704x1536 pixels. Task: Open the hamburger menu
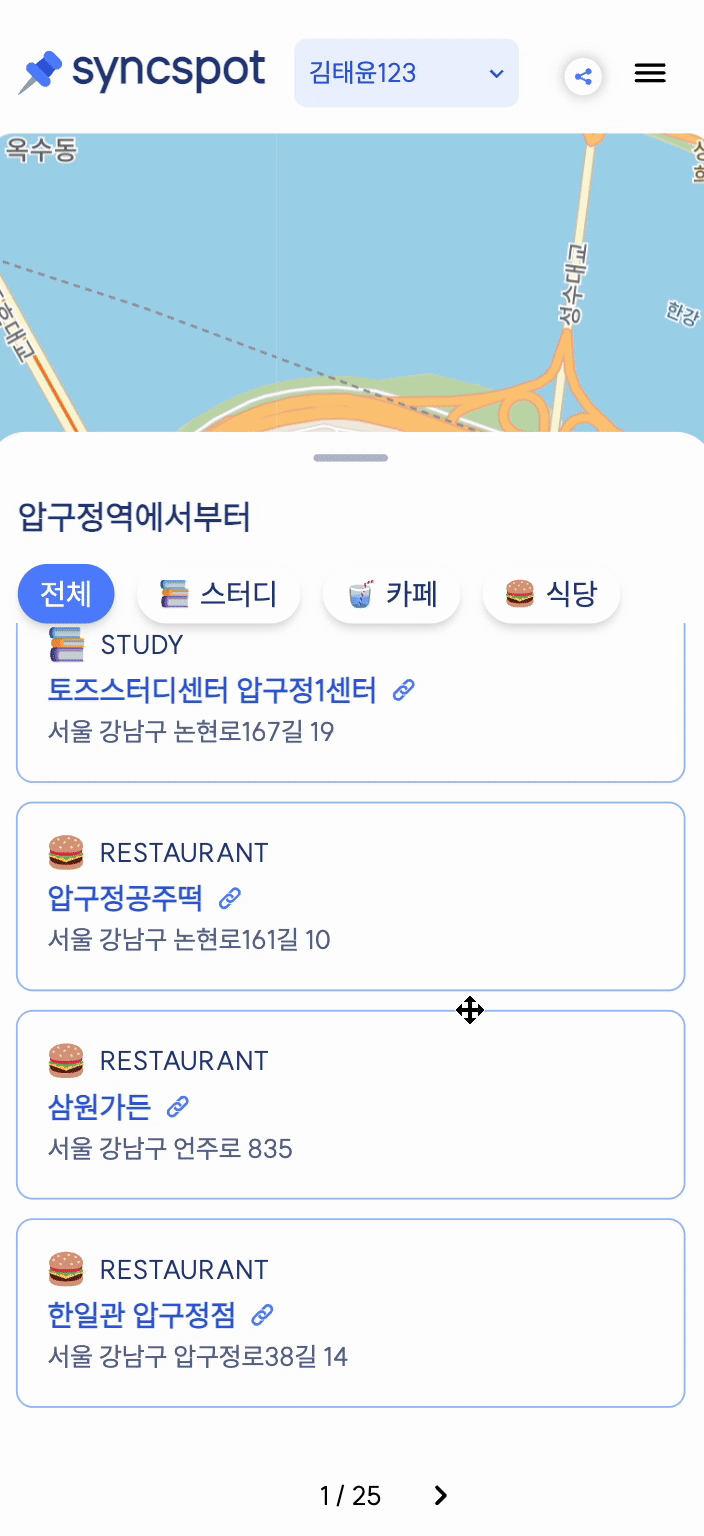[650, 73]
